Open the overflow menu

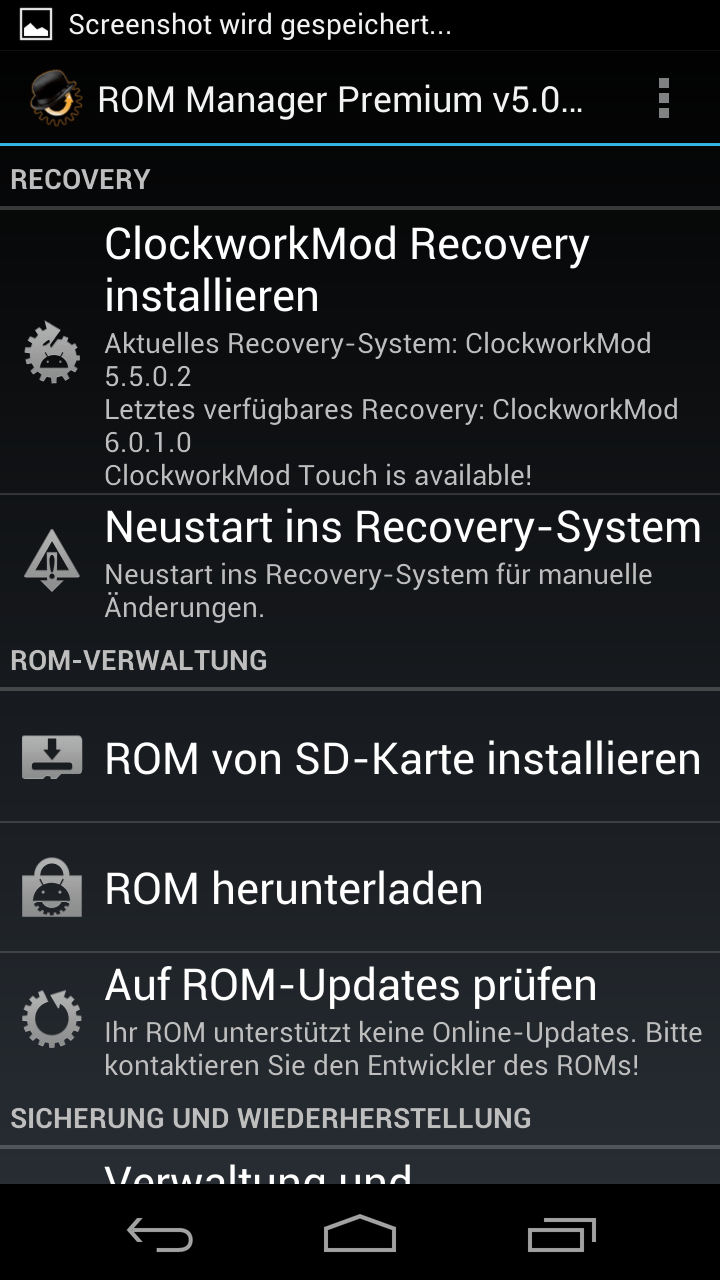pyautogui.click(x=663, y=99)
